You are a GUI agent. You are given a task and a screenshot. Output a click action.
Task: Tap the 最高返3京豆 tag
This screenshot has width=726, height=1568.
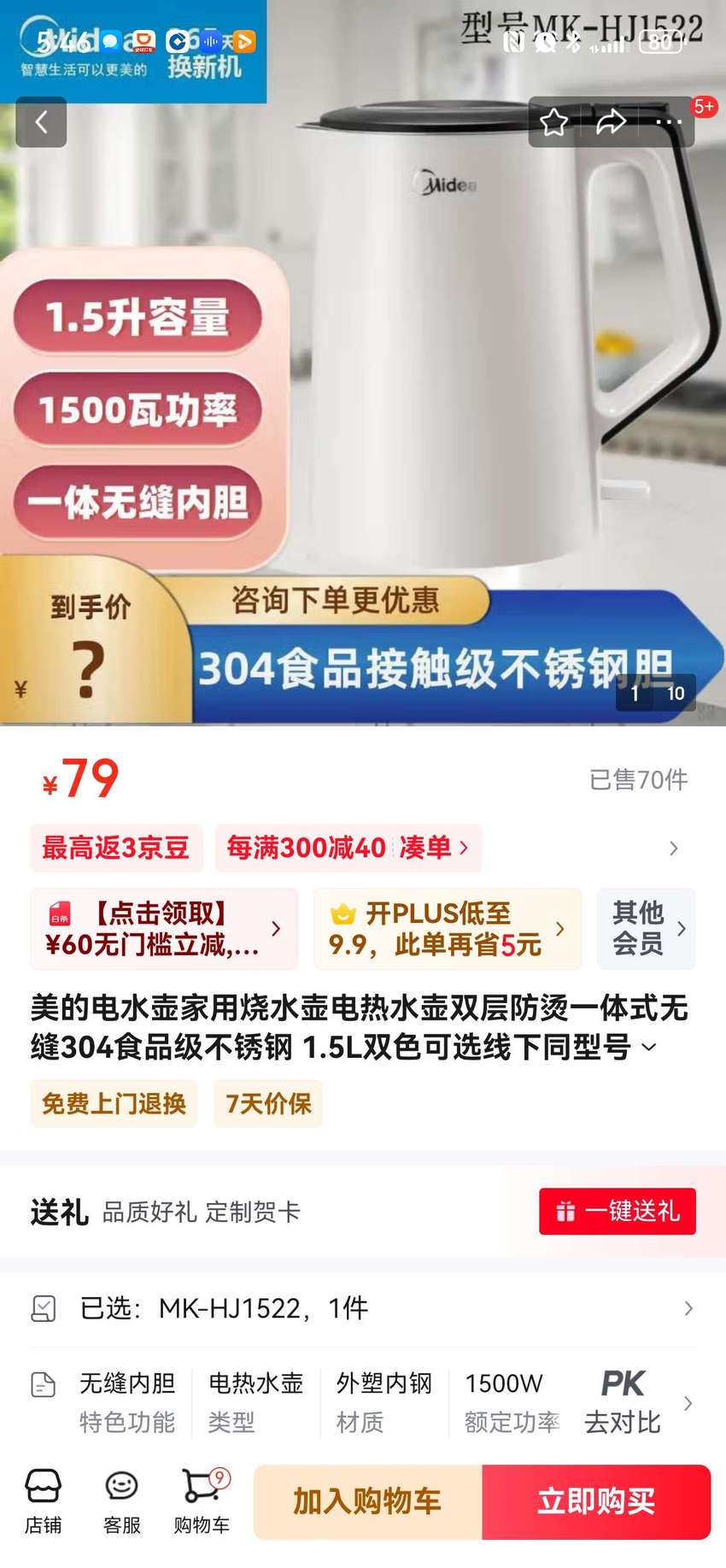tap(116, 848)
